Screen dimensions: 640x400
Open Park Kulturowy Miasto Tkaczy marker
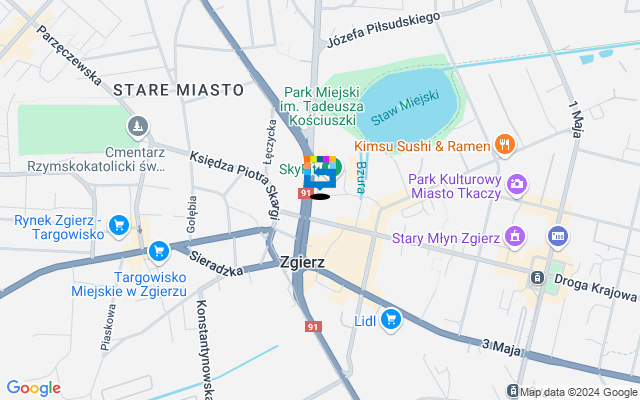[516, 183]
